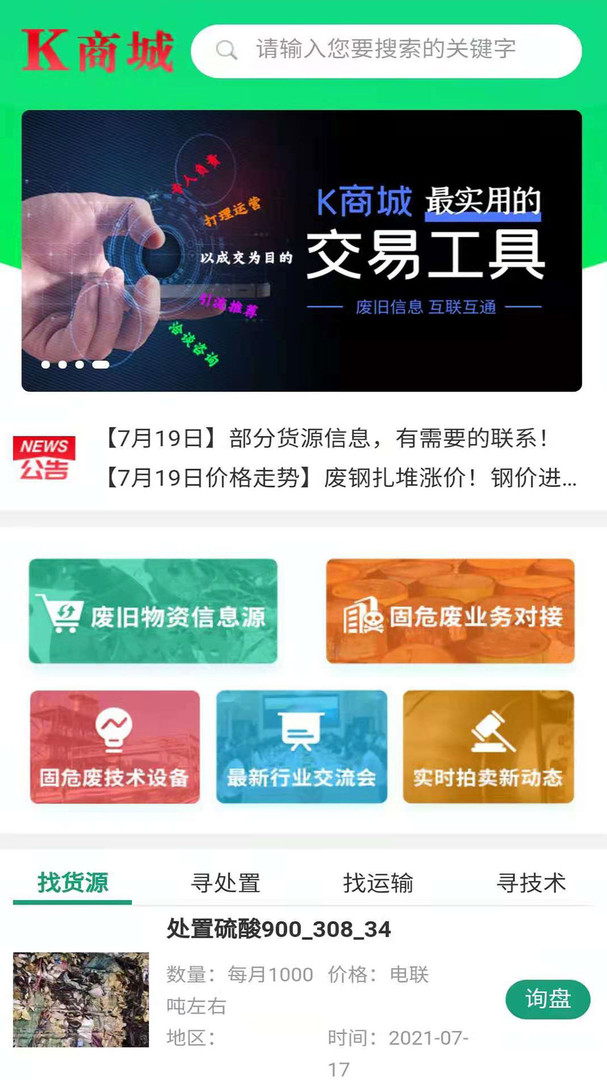Switch to the 找运输 tab
The height and width of the screenshot is (1080, 607).
(x=378, y=883)
